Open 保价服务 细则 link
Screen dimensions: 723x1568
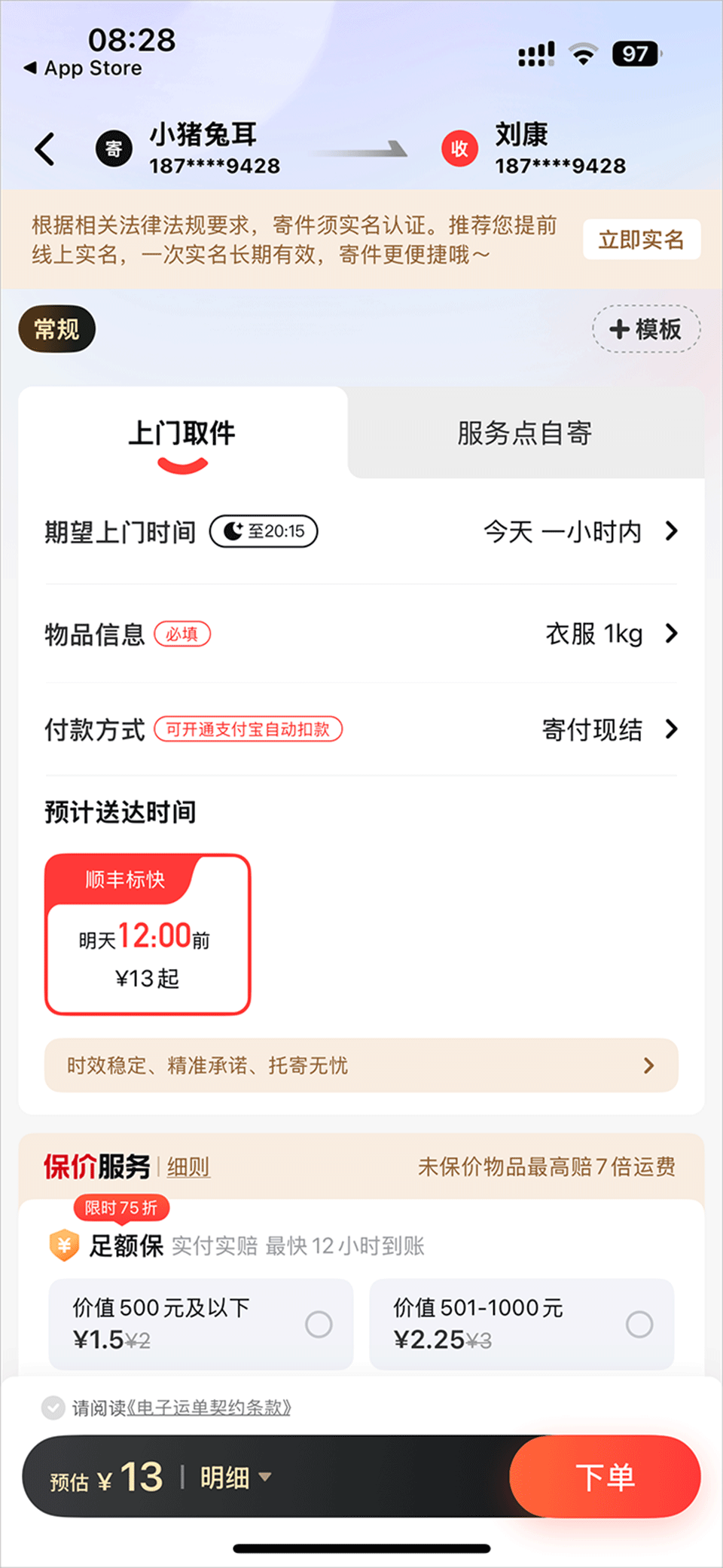188,1167
